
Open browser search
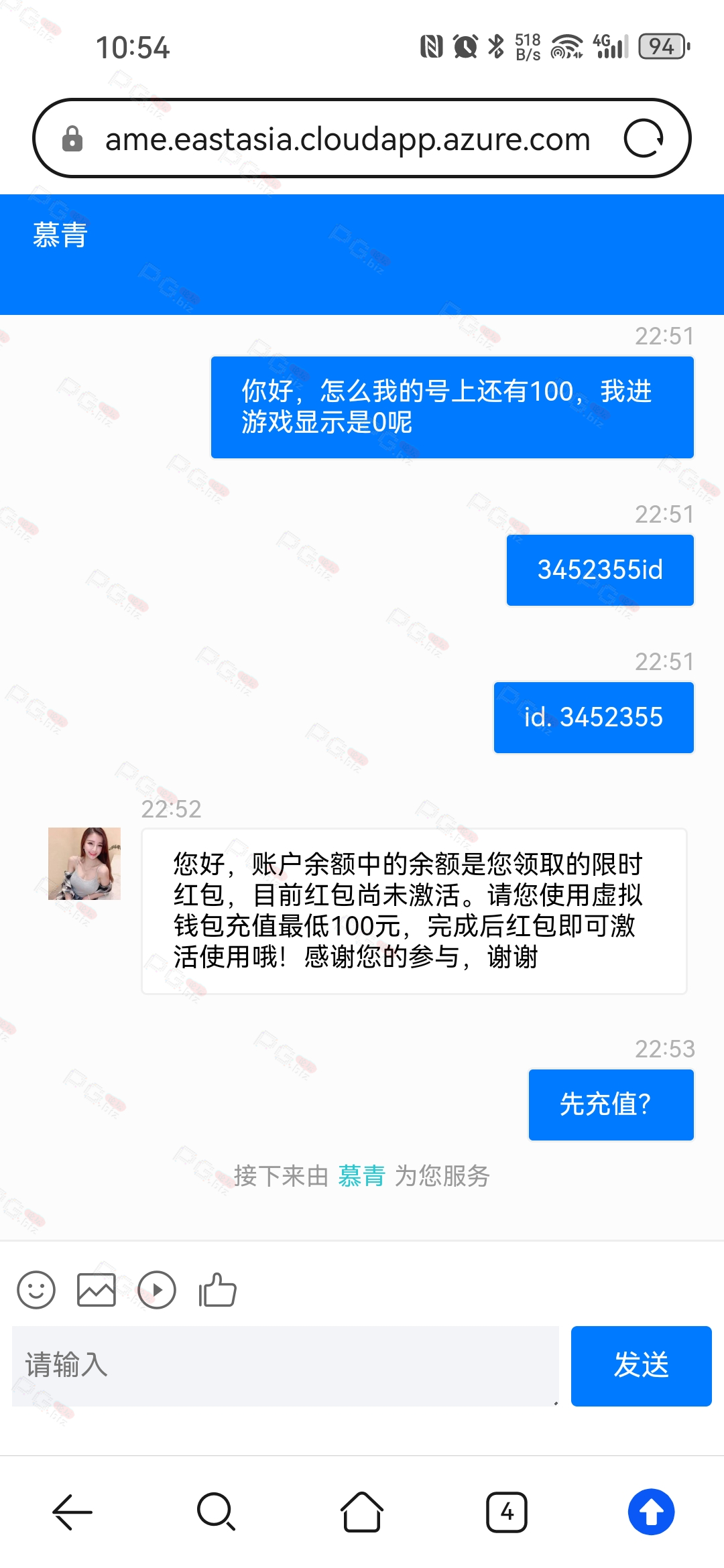[x=217, y=1512]
